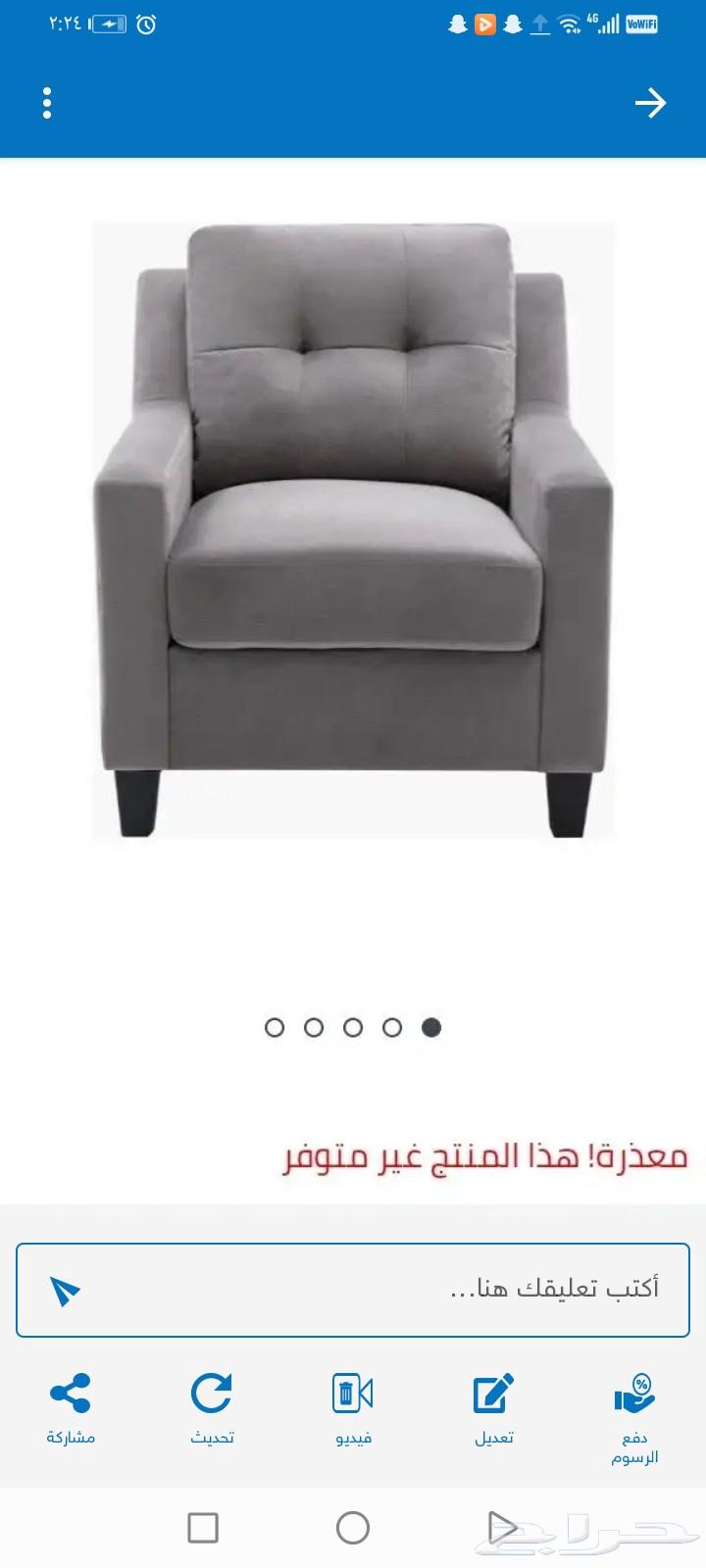Select the first image indicator dot
Viewport: 706px width, 1568px height.
275,1027
